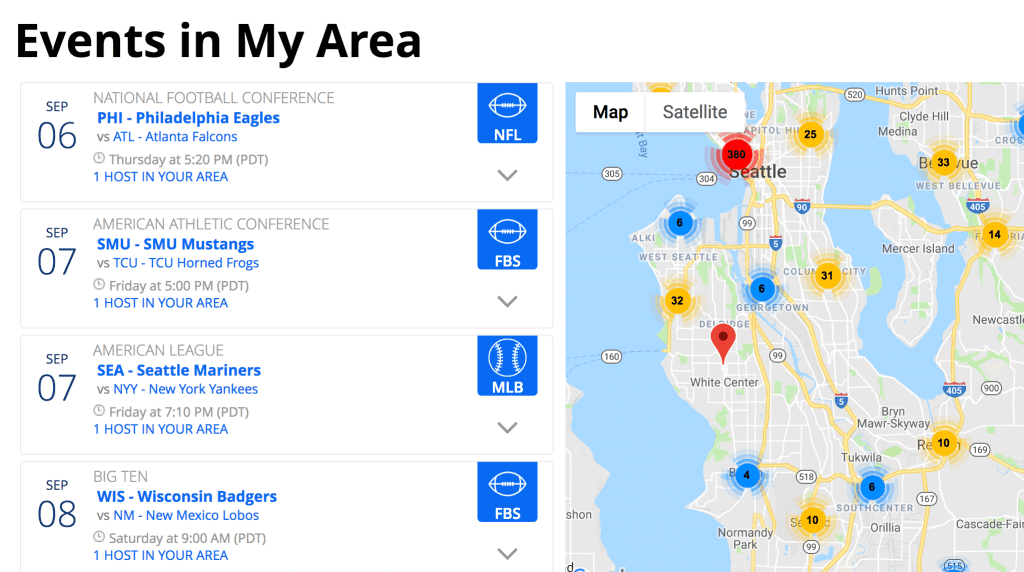Select the 31 cluster near Columbia City
1024x572 pixels.
[826, 275]
